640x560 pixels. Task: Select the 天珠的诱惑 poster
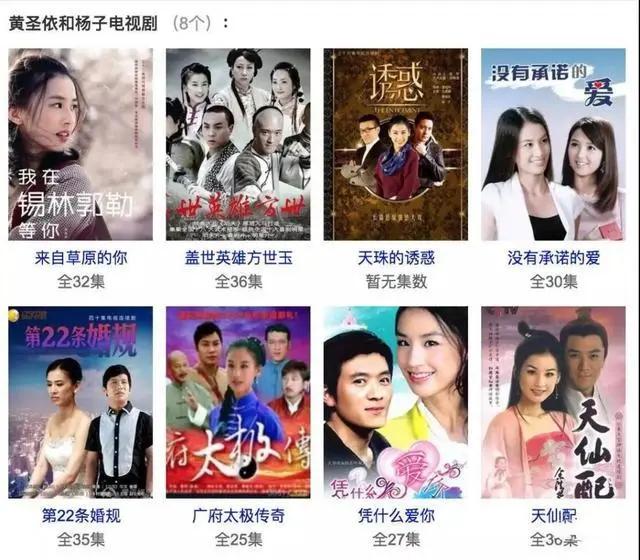(396, 144)
